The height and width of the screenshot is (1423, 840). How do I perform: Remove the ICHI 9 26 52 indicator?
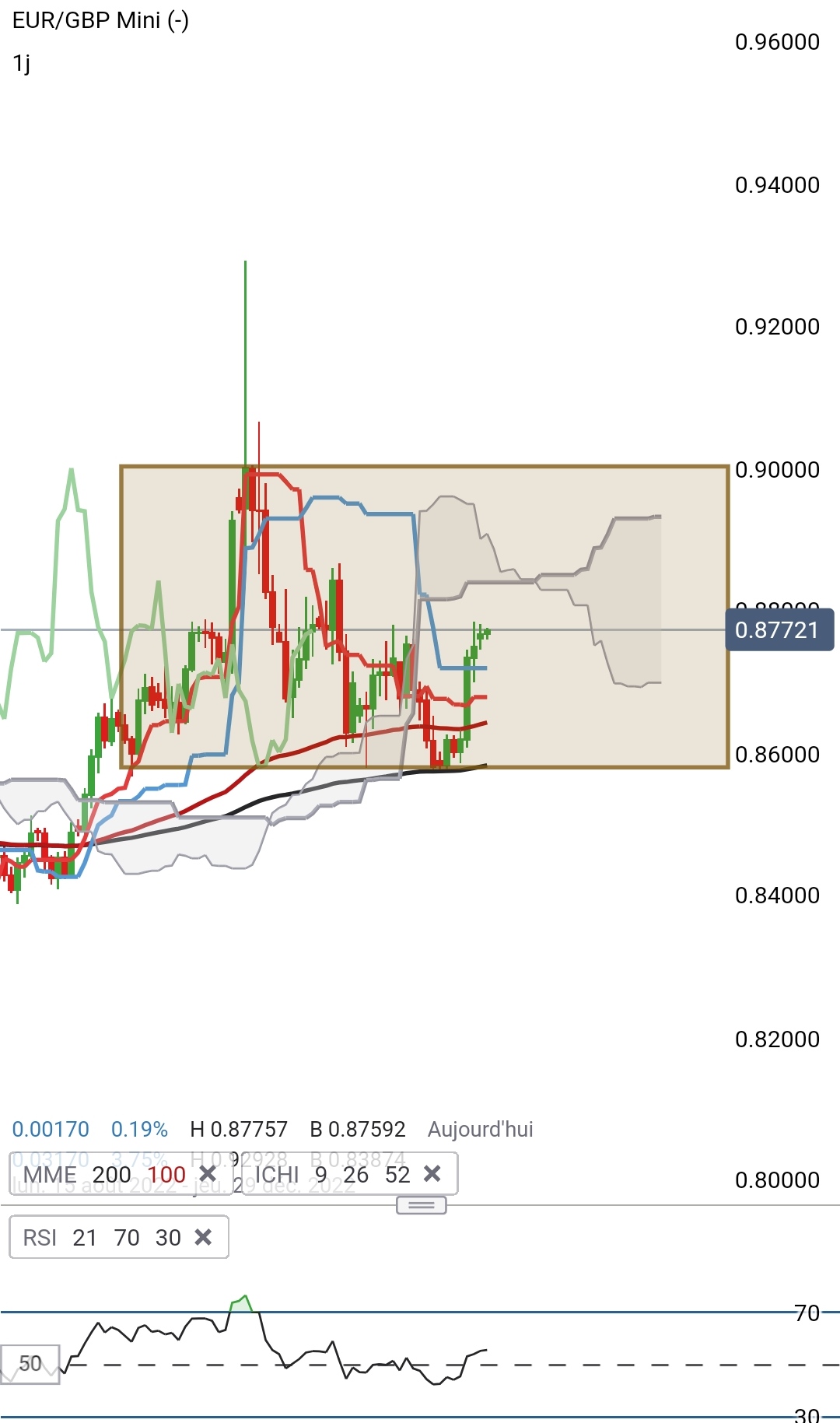pyautogui.click(x=432, y=1174)
